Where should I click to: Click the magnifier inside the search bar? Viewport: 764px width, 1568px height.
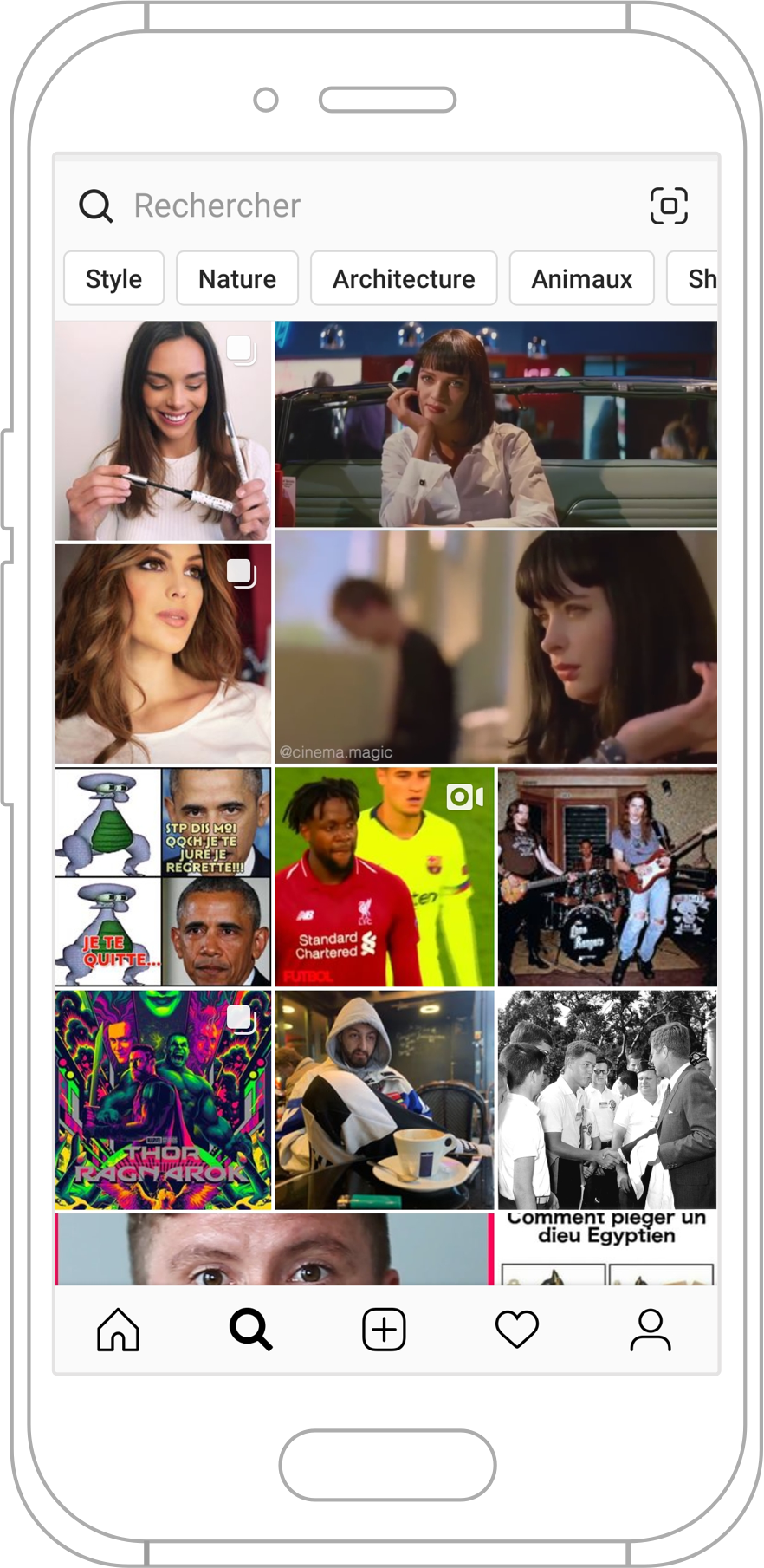[95, 205]
